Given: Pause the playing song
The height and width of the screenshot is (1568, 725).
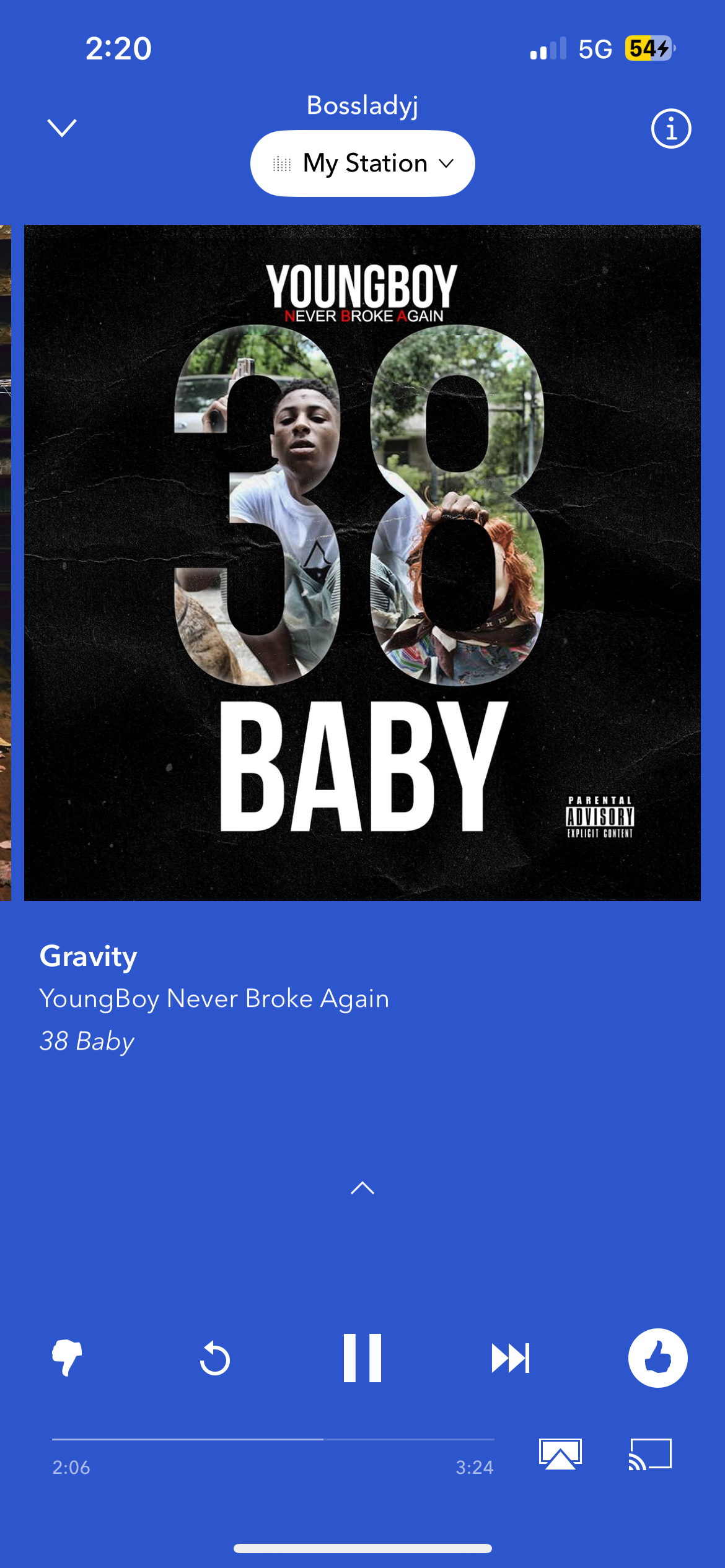Looking at the screenshot, I should pos(362,1358).
